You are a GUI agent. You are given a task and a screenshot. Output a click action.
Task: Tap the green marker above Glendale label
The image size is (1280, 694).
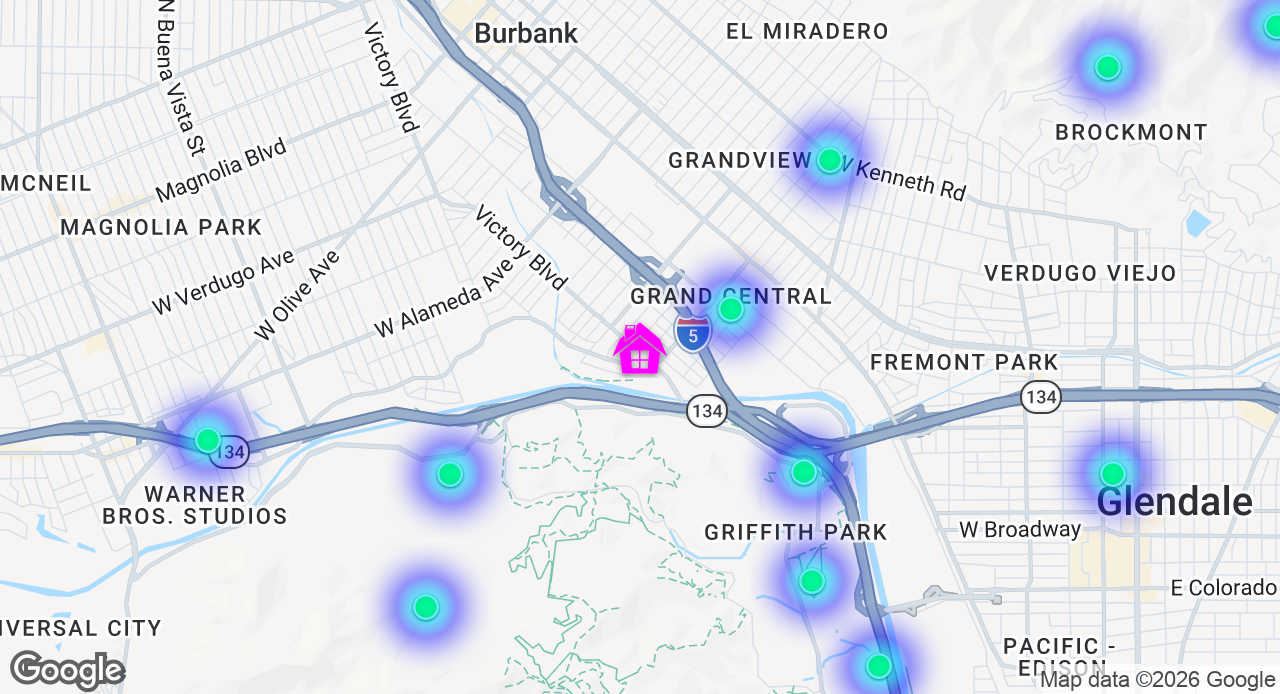click(x=1113, y=474)
